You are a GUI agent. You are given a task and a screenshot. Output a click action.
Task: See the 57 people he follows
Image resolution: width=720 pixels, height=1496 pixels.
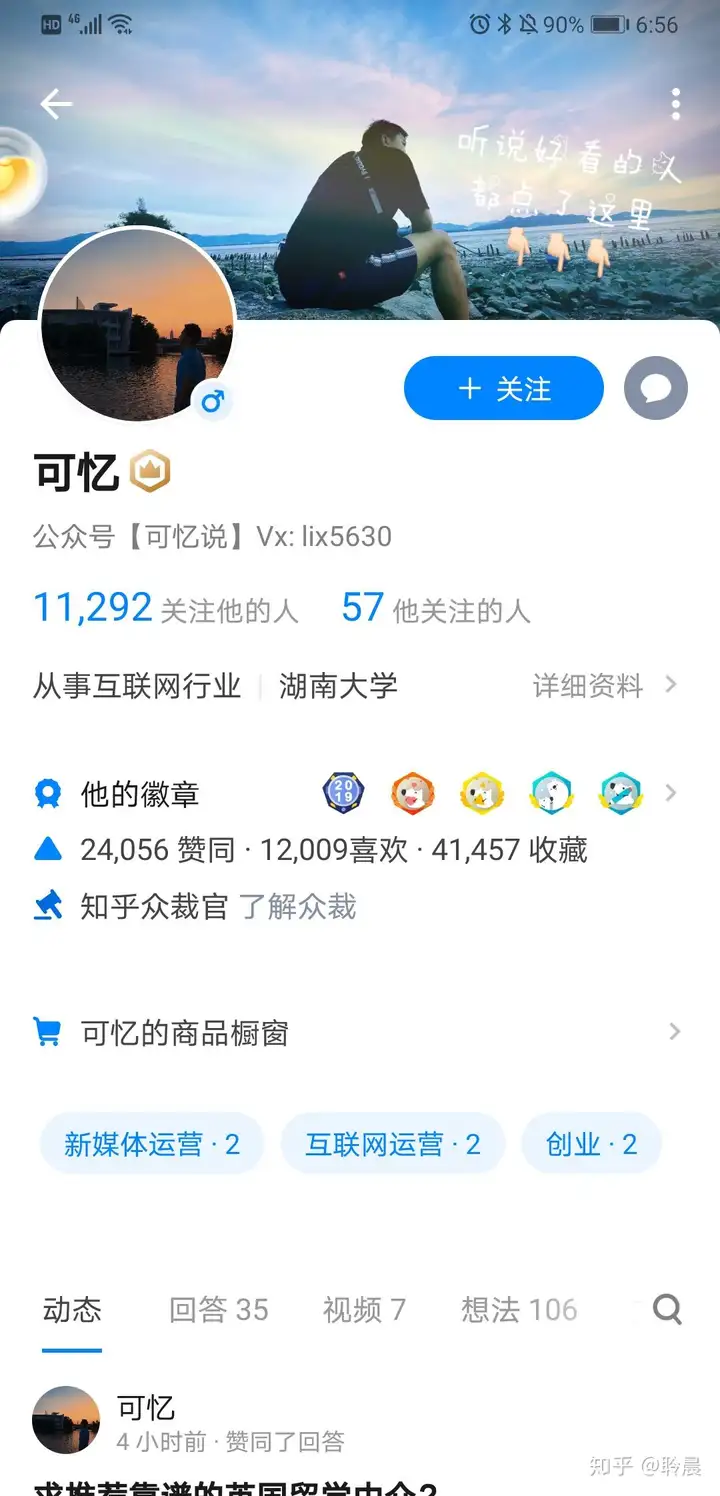pyautogui.click(x=435, y=608)
